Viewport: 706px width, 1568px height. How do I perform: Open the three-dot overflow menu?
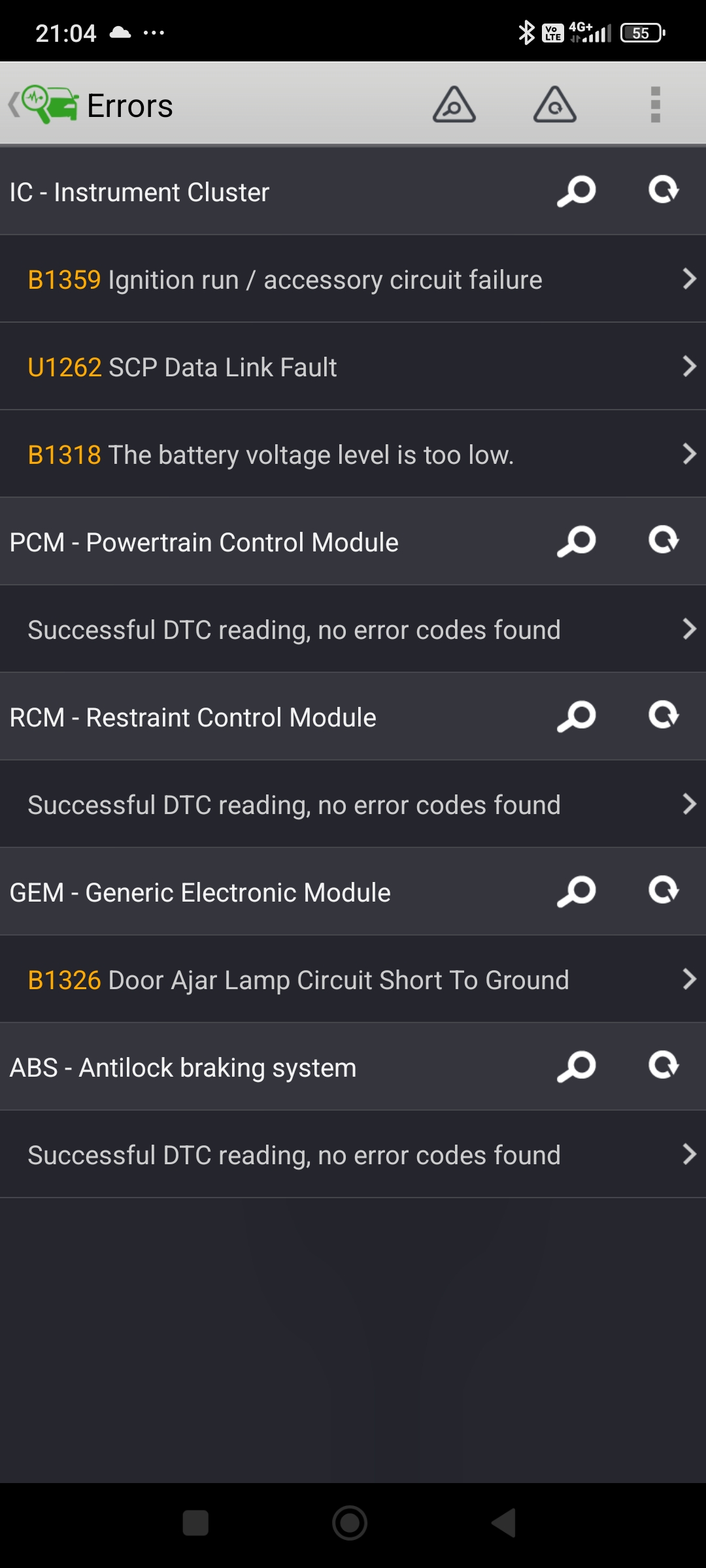655,105
